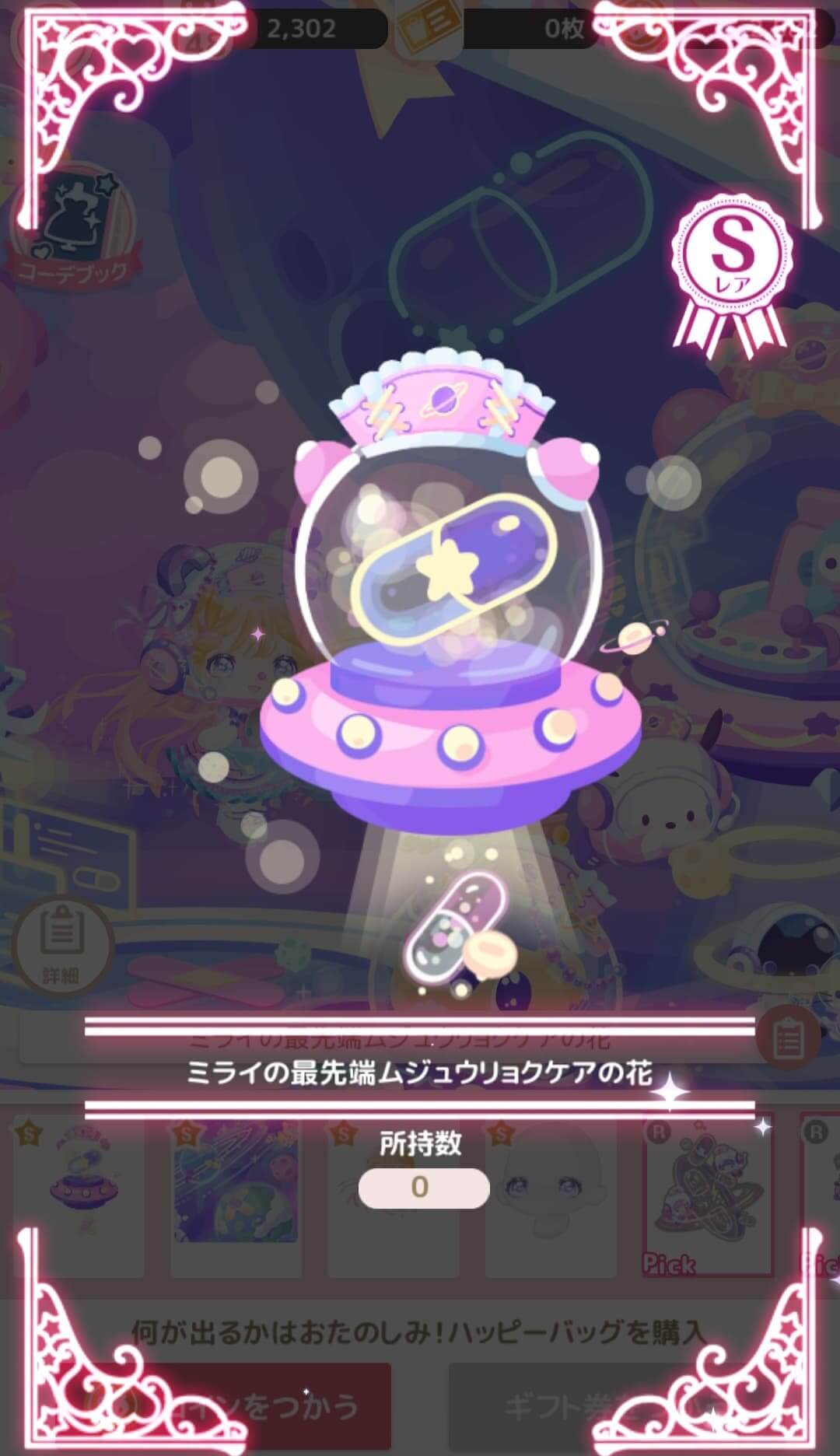Select the S-rare galaxy background thumbnail
This screenshot has width=840, height=1456.
coord(236,1197)
